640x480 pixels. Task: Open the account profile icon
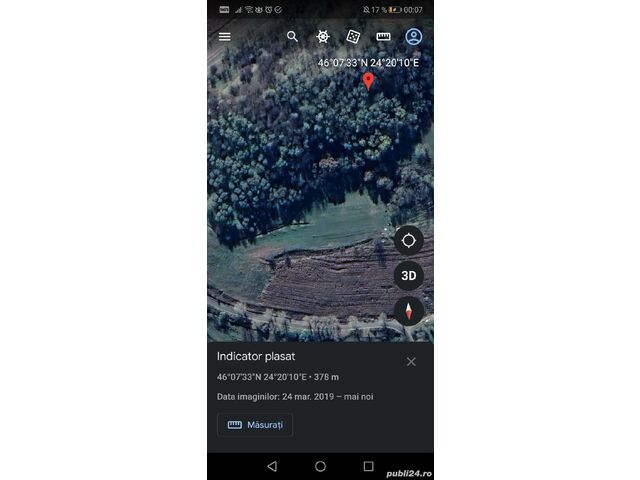[x=414, y=36]
